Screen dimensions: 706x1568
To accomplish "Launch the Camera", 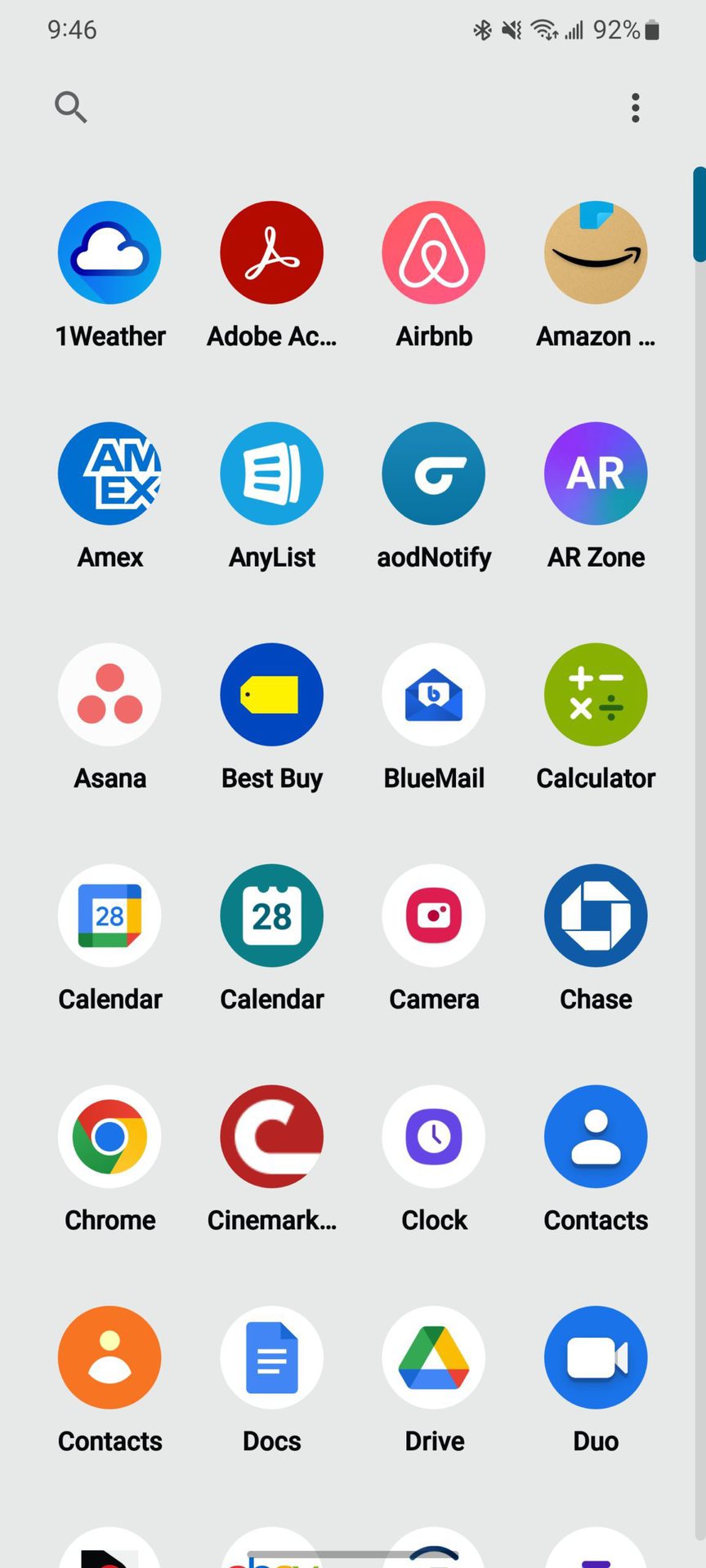I will pyautogui.click(x=434, y=916).
